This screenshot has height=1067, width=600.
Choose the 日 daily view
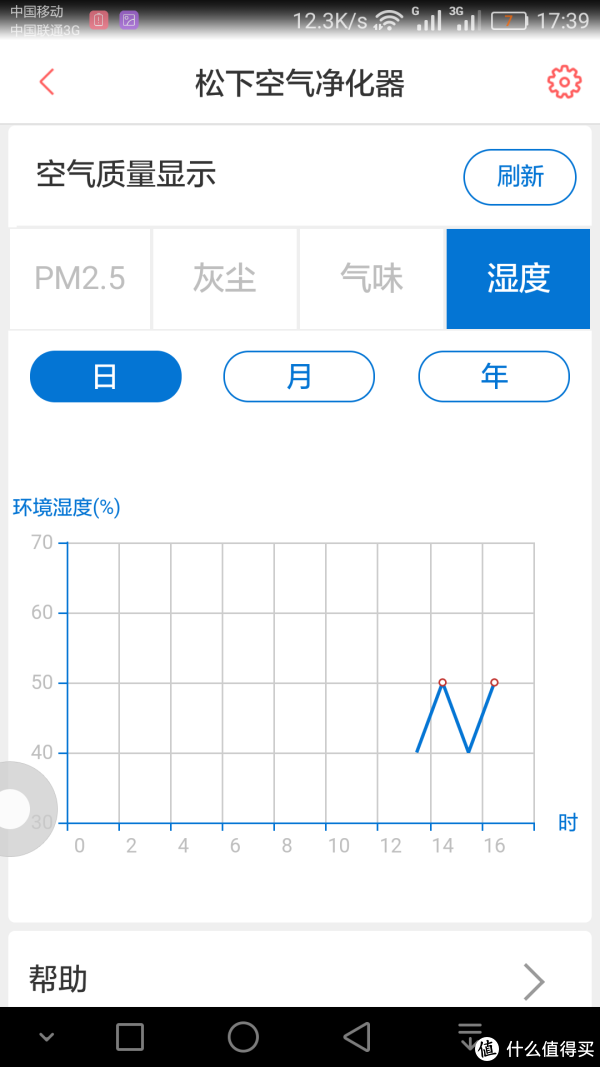(105, 376)
